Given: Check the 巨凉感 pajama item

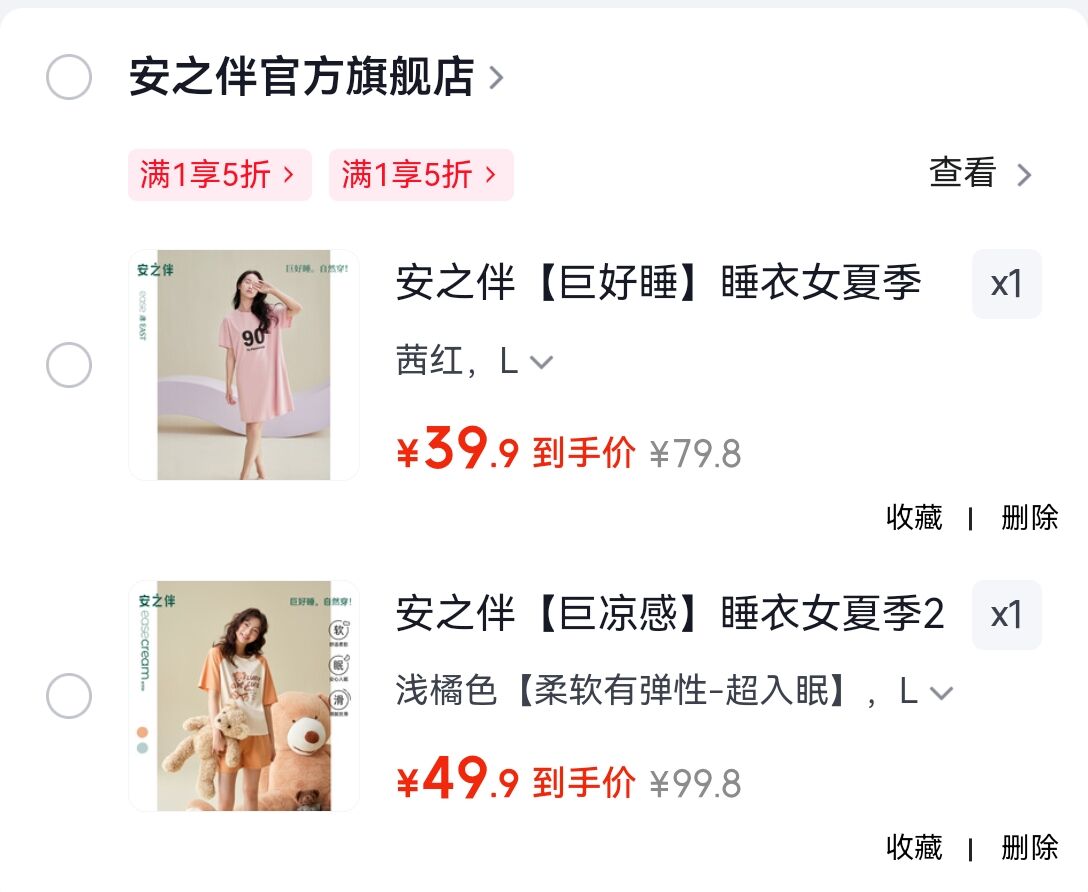Looking at the screenshot, I should point(69,696).
